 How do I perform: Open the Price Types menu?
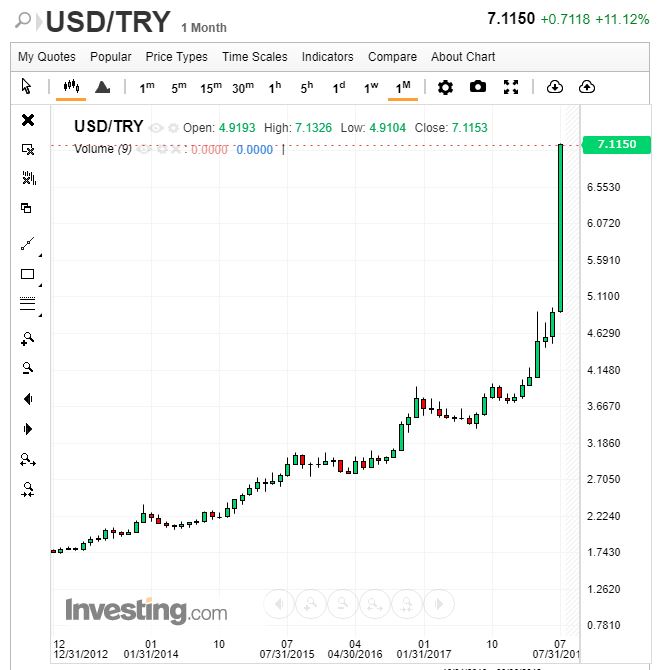point(176,57)
